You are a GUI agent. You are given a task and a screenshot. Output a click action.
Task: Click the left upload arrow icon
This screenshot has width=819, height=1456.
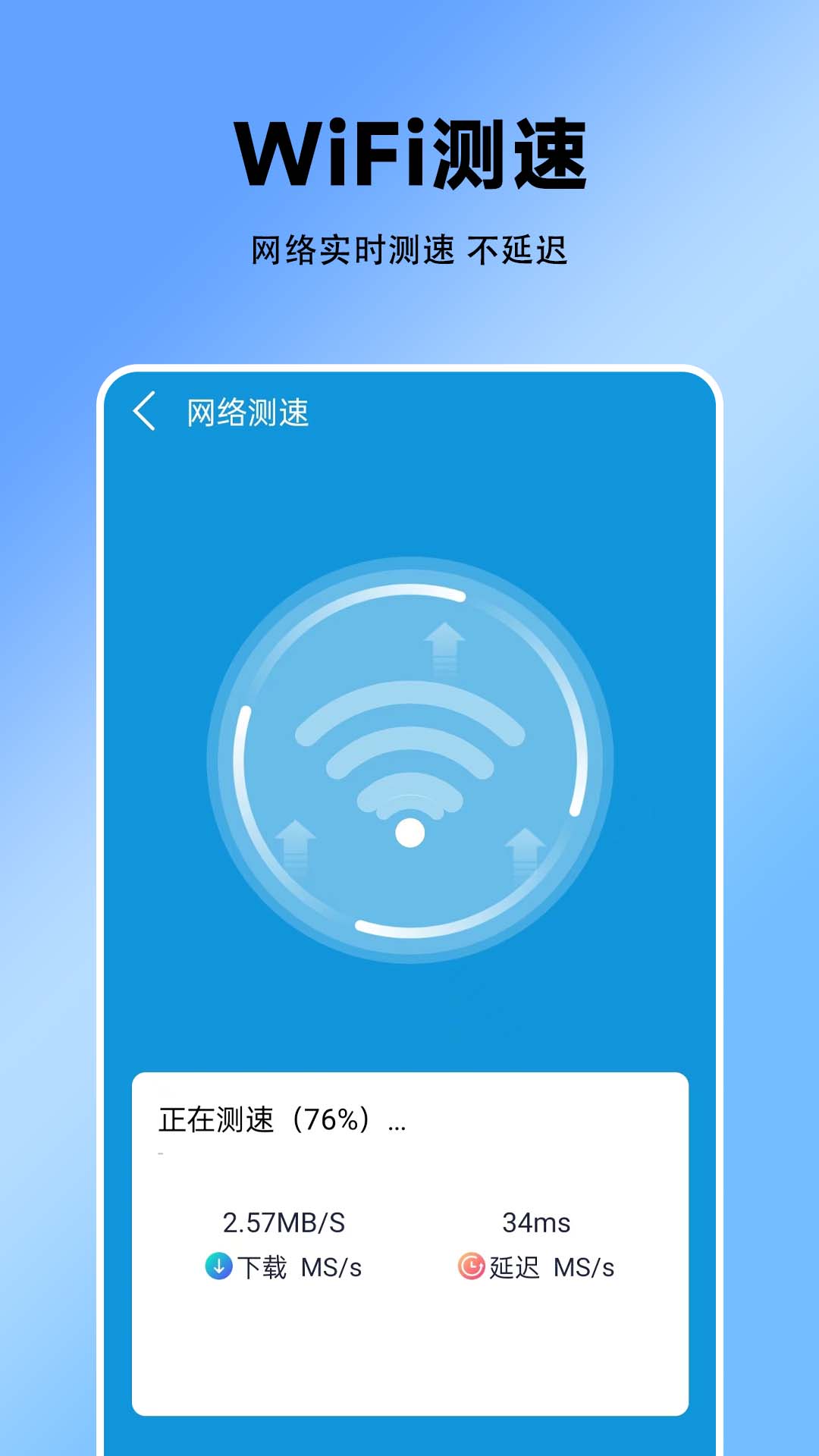click(x=296, y=842)
